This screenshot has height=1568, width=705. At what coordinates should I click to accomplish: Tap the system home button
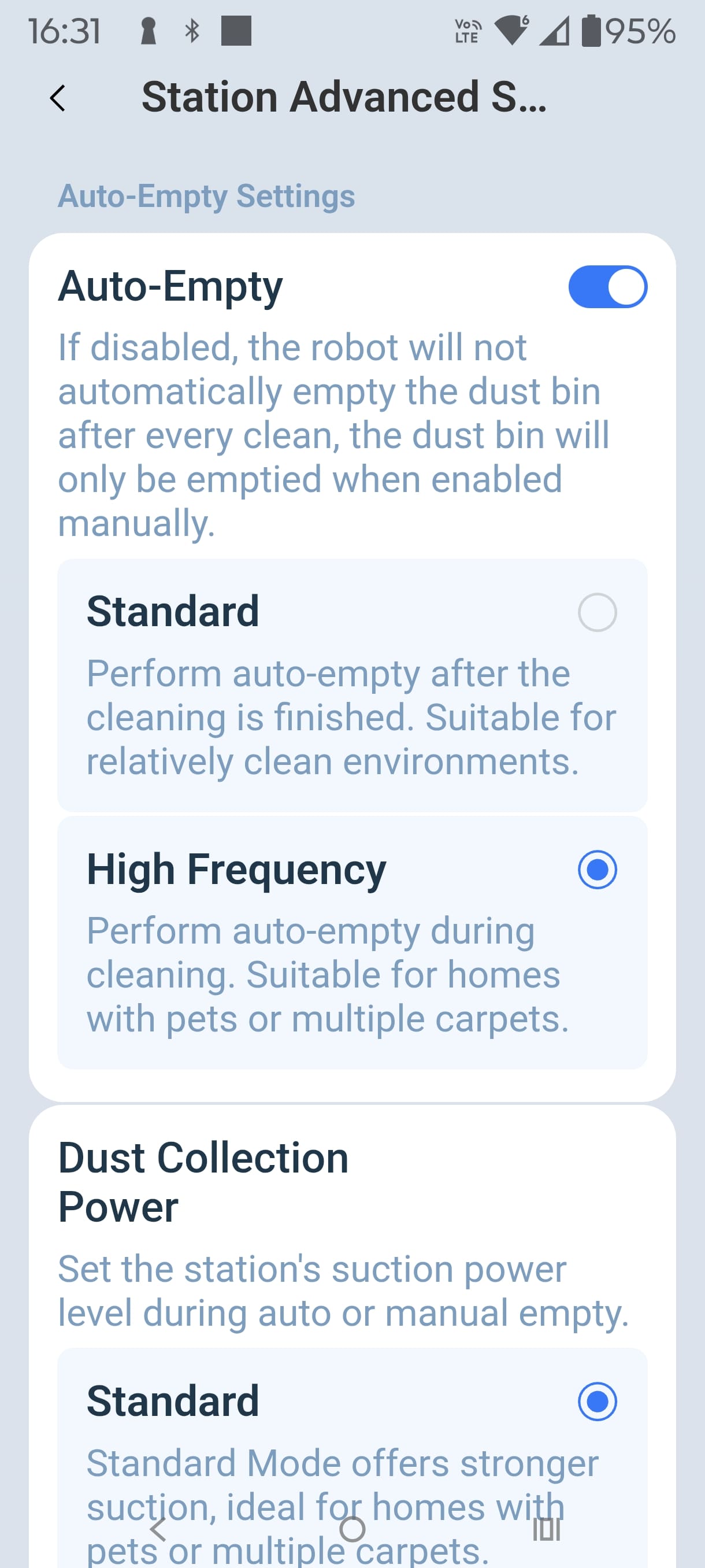click(352, 1529)
